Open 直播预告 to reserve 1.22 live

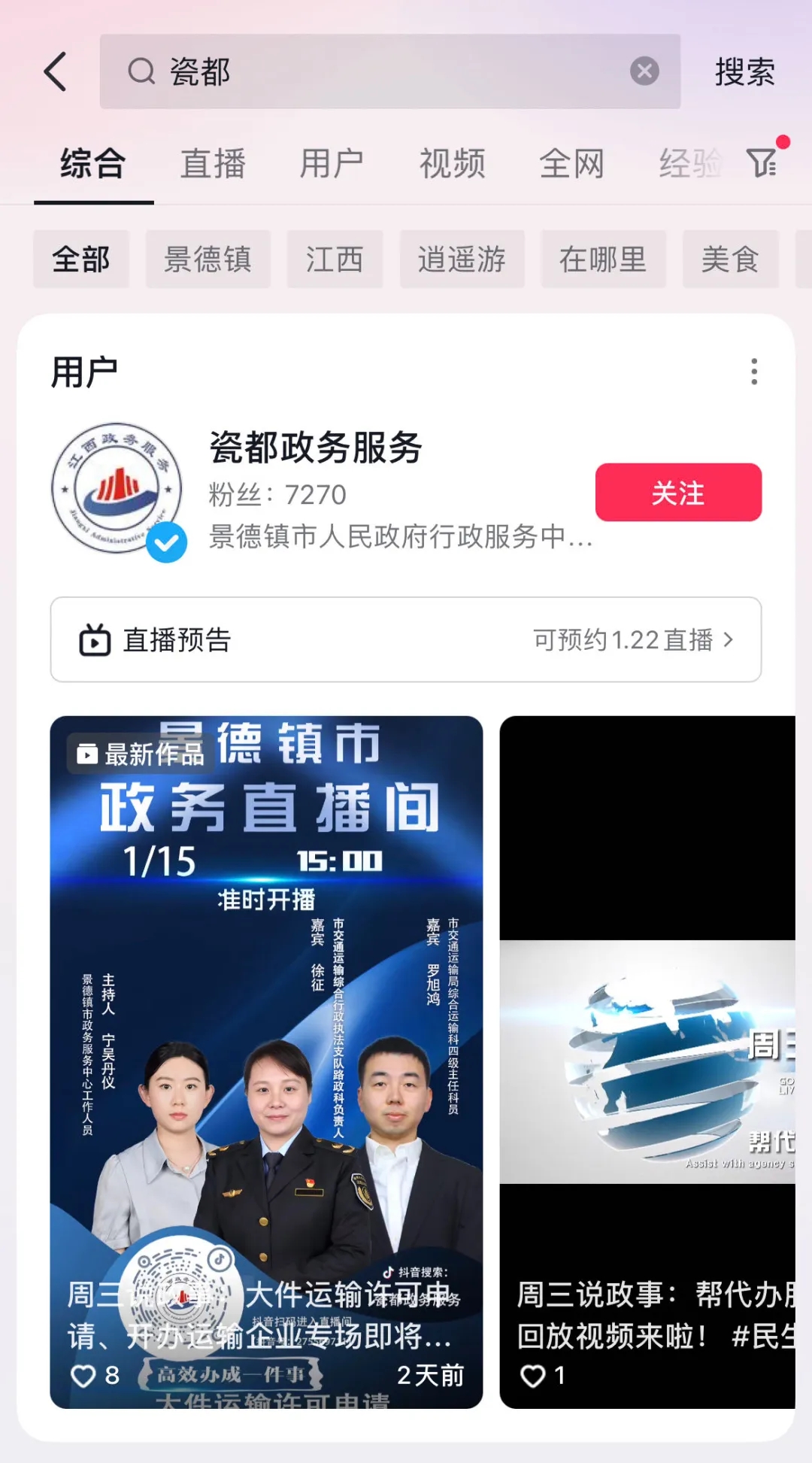[x=405, y=640]
